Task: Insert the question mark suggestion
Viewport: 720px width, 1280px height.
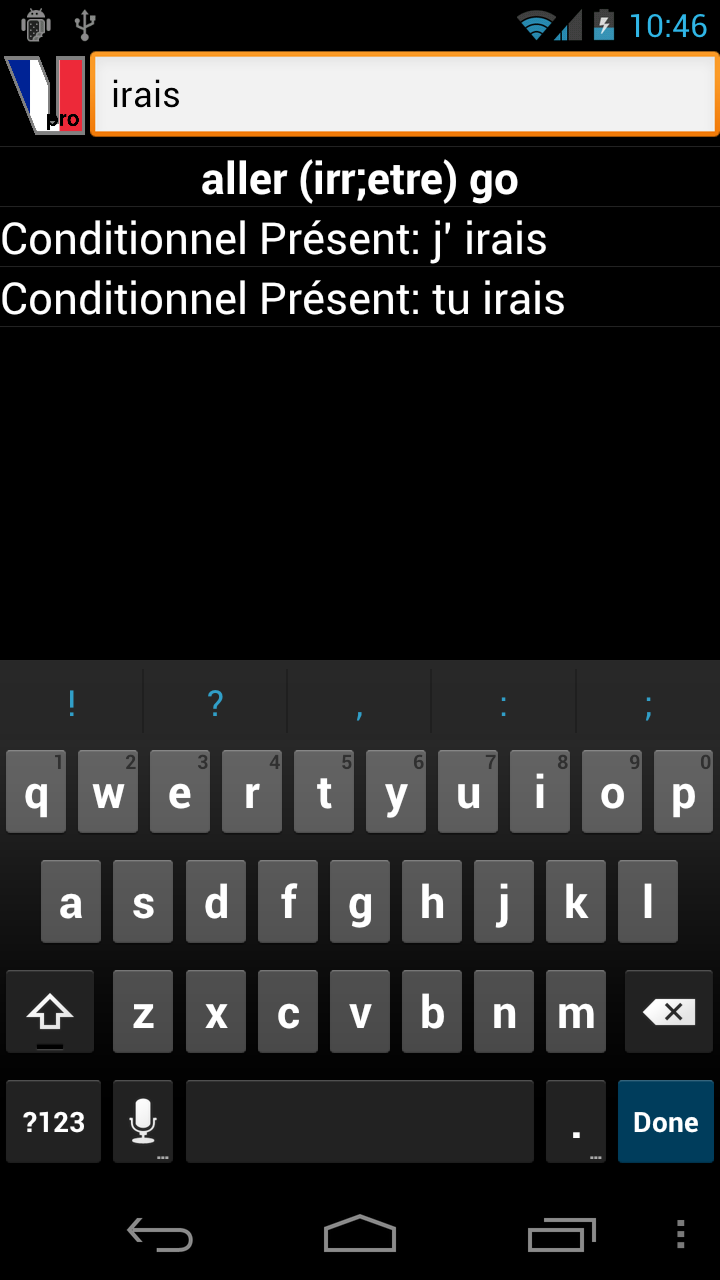Action: (215, 704)
